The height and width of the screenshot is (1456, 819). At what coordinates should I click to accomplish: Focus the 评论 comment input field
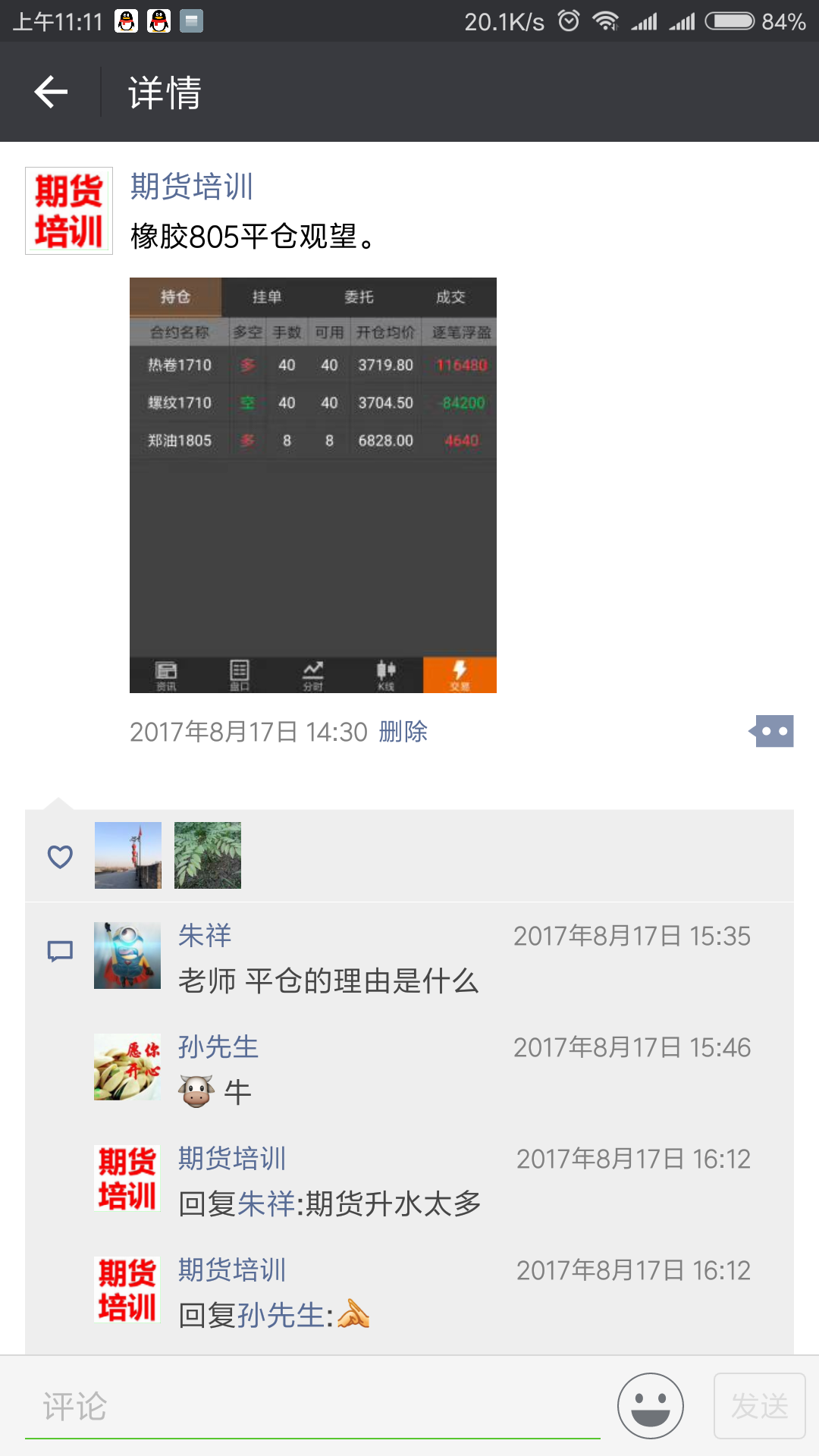[x=312, y=1407]
